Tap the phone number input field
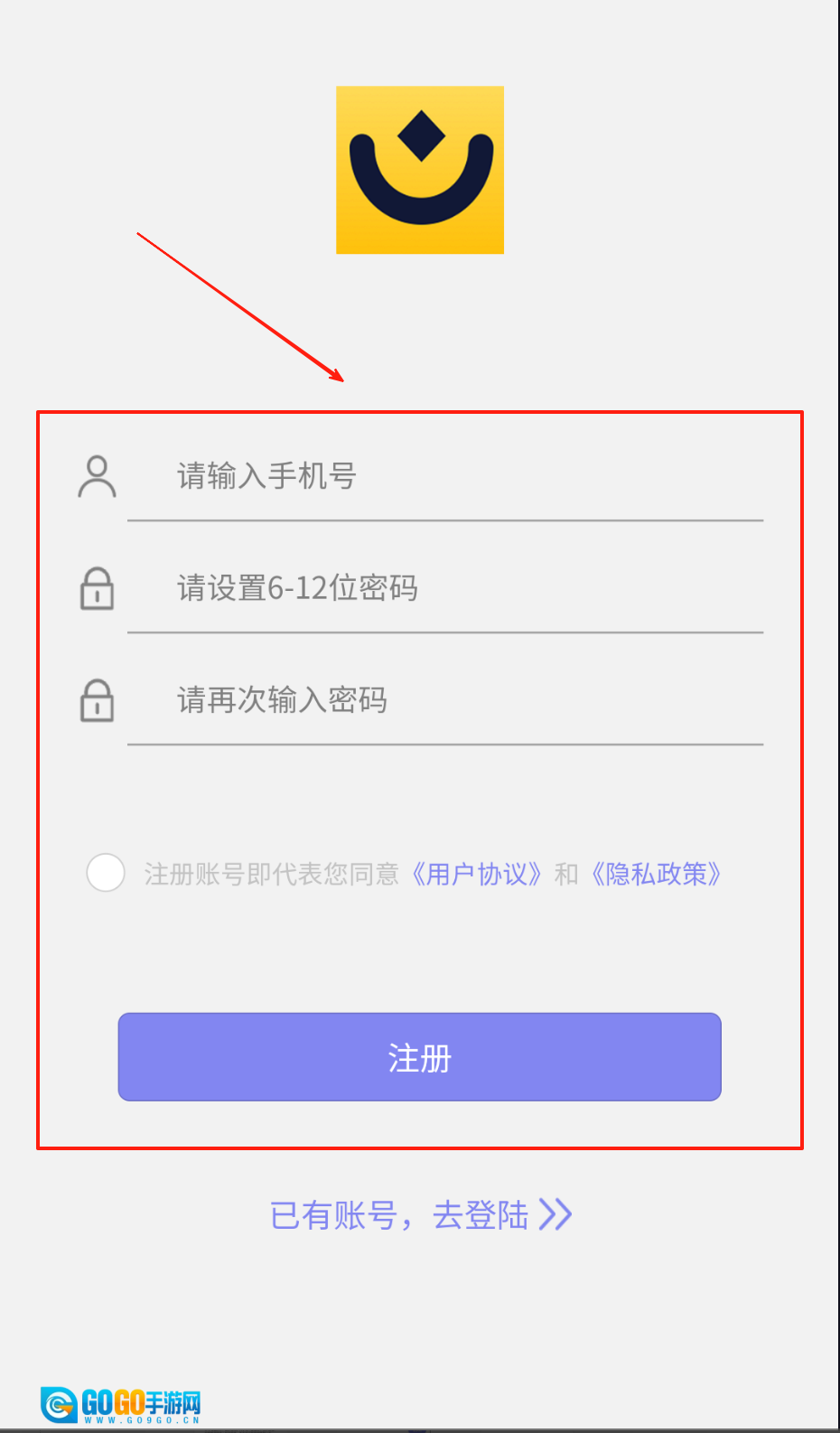The width and height of the screenshot is (840, 1433). pyautogui.click(x=444, y=476)
